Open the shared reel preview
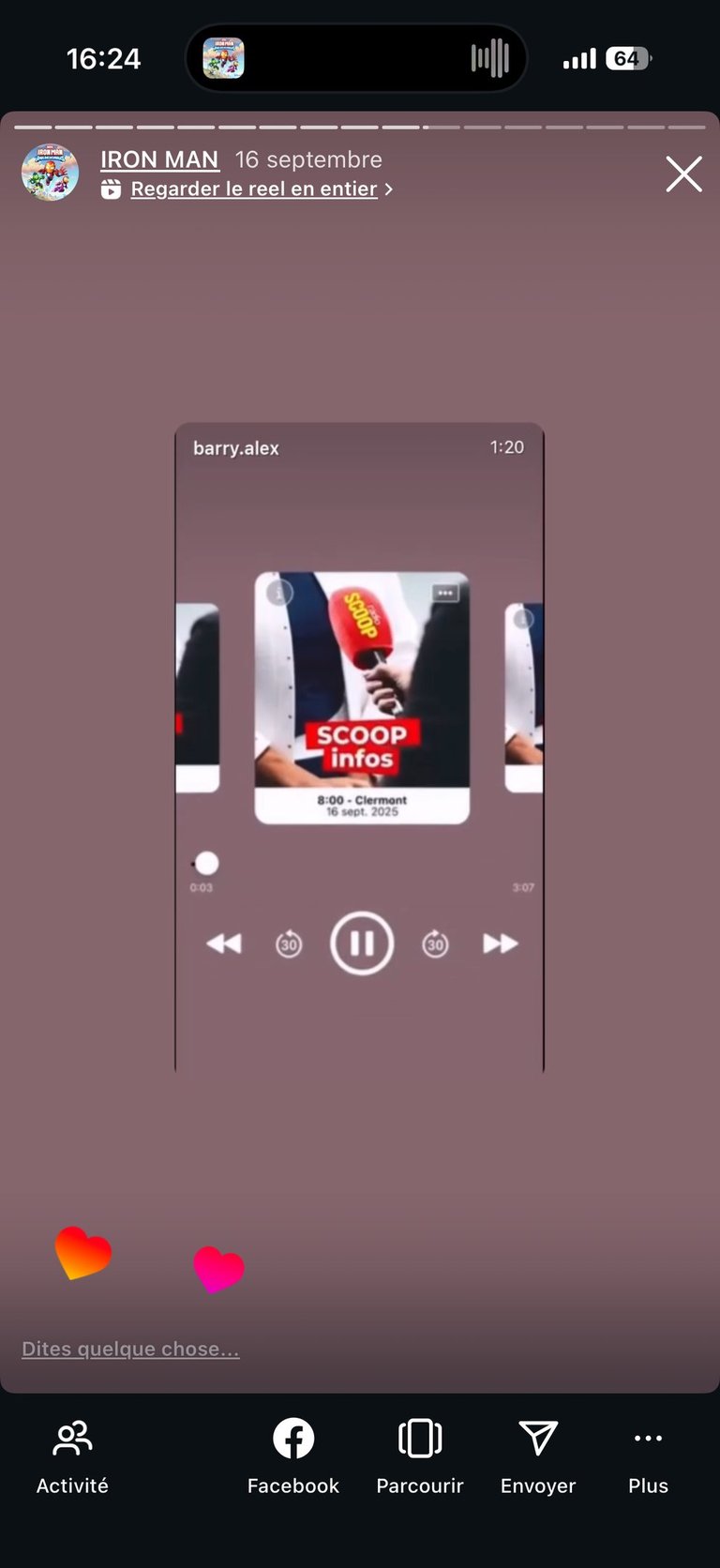The width and height of the screenshot is (720, 1568). pos(360,746)
